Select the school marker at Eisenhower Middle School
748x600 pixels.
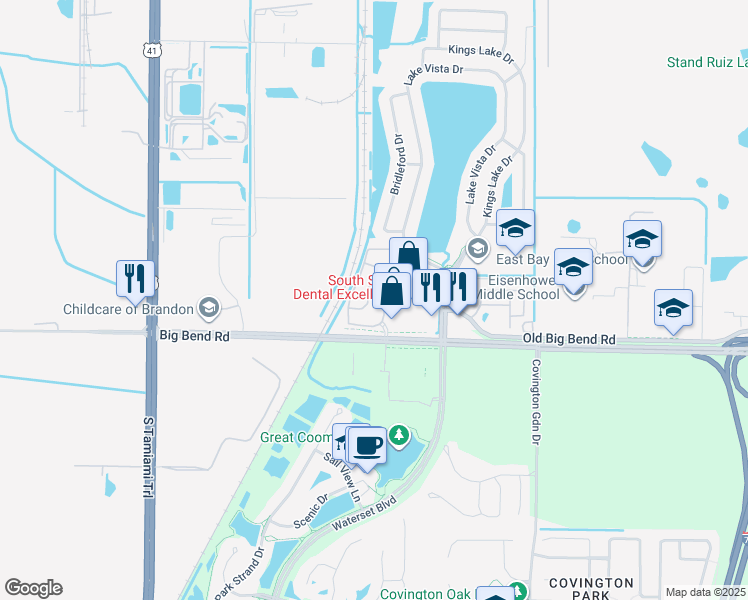pos(573,268)
